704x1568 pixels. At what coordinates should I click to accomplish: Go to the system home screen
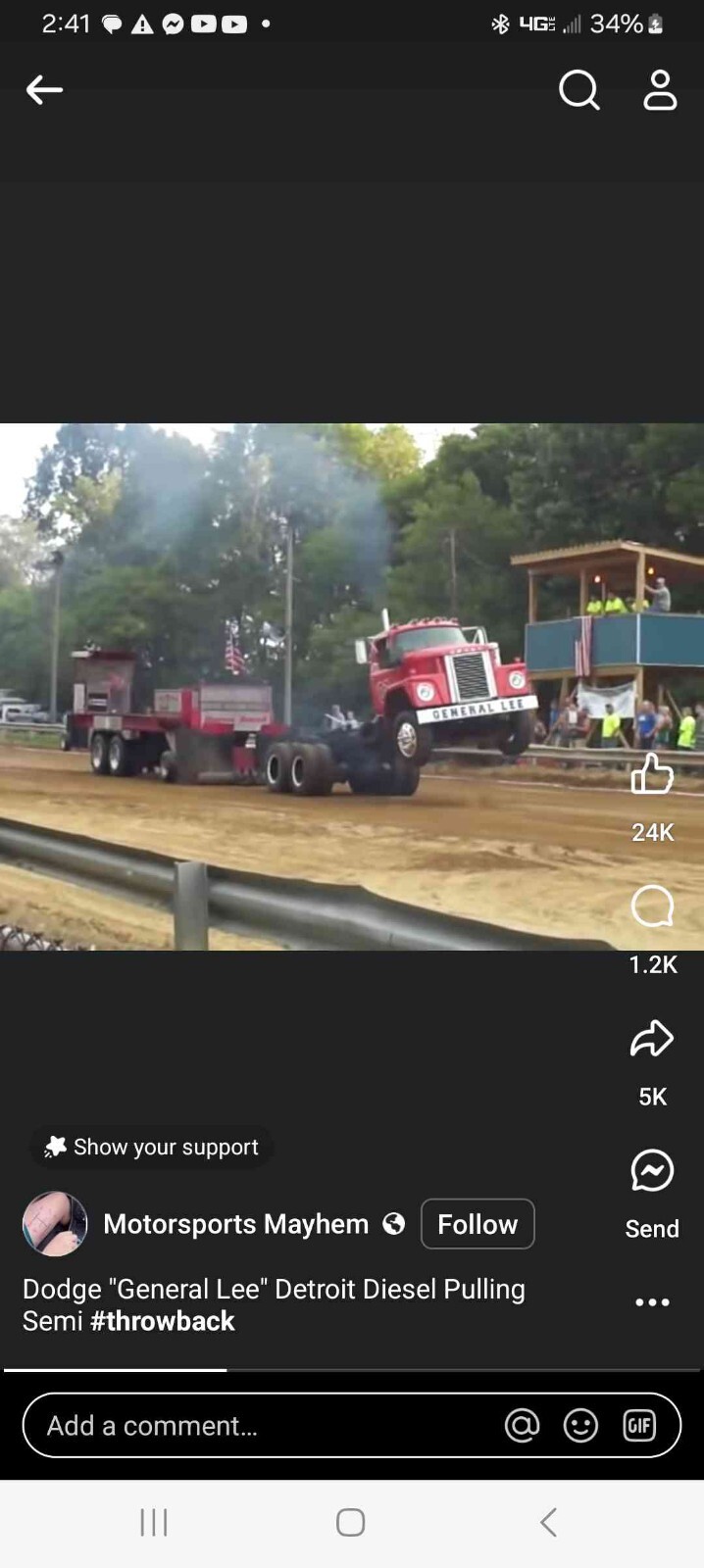pyautogui.click(x=351, y=1522)
